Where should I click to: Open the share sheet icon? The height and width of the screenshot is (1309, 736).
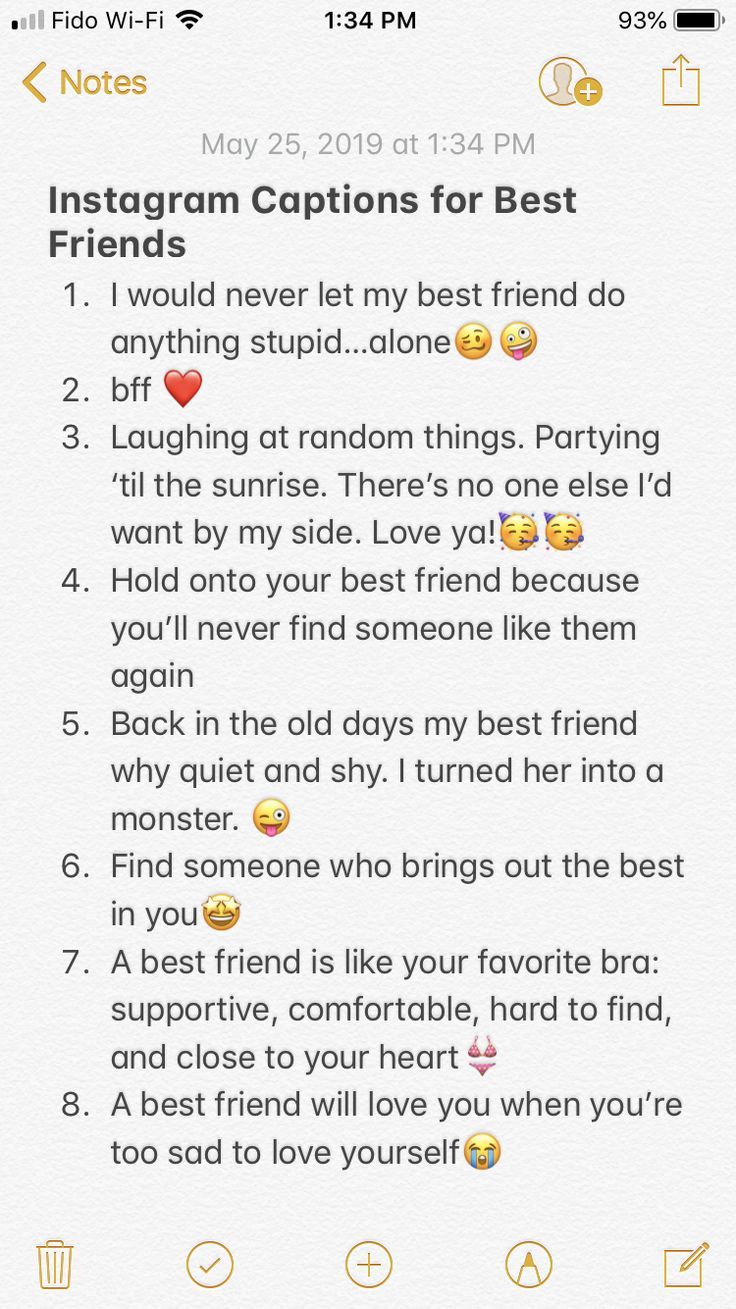point(680,80)
